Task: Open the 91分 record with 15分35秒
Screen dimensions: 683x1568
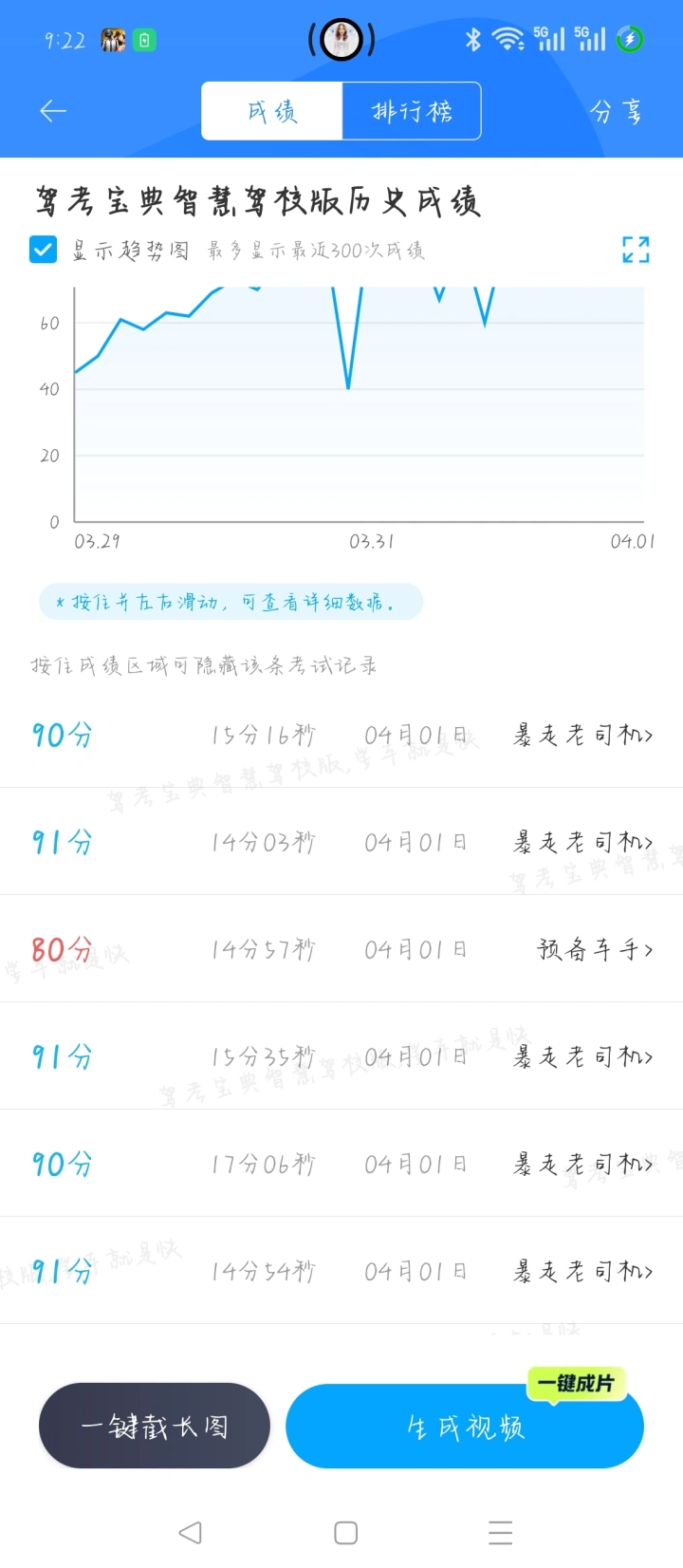Action: 341,1056
